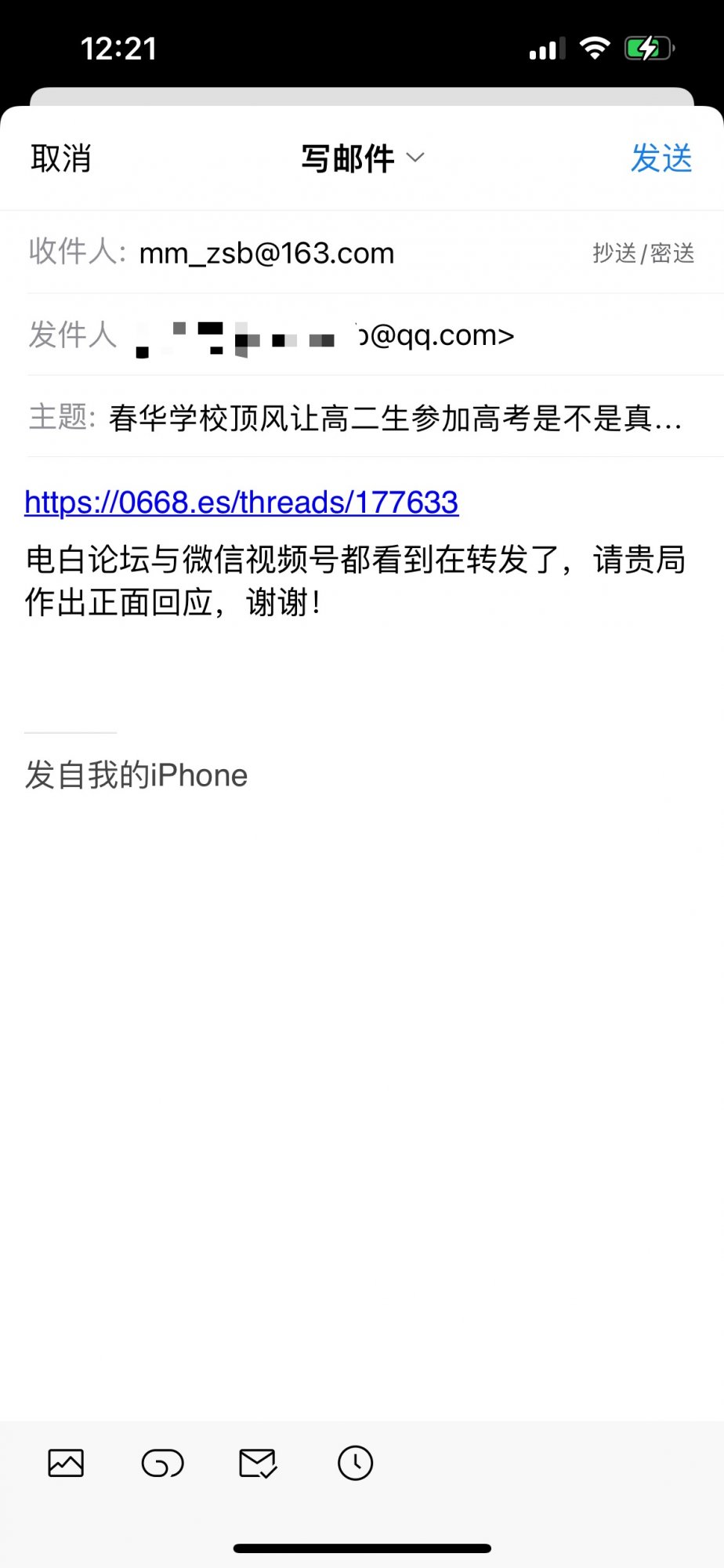Expand the 写邮件 dropdown
Viewport: 724px width, 1568px height.
click(x=362, y=158)
